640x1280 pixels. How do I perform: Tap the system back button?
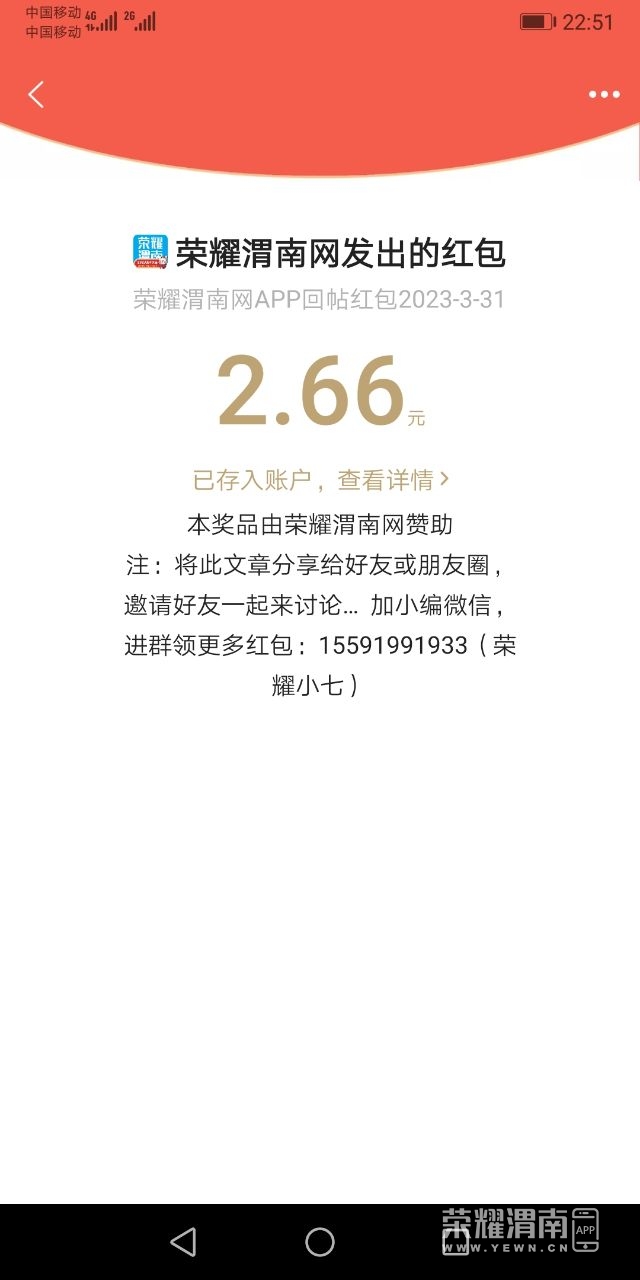(183, 1242)
